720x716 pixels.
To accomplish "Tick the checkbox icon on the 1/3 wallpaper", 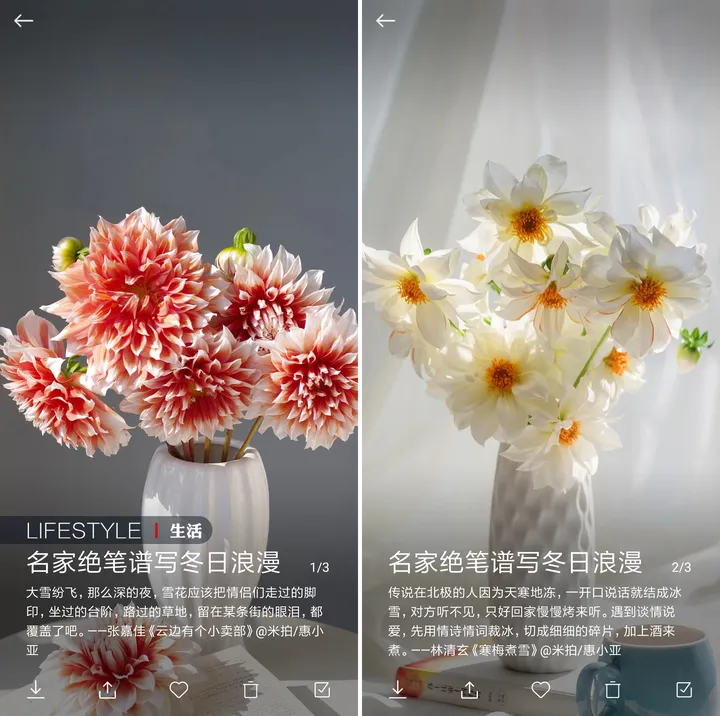I will [322, 689].
